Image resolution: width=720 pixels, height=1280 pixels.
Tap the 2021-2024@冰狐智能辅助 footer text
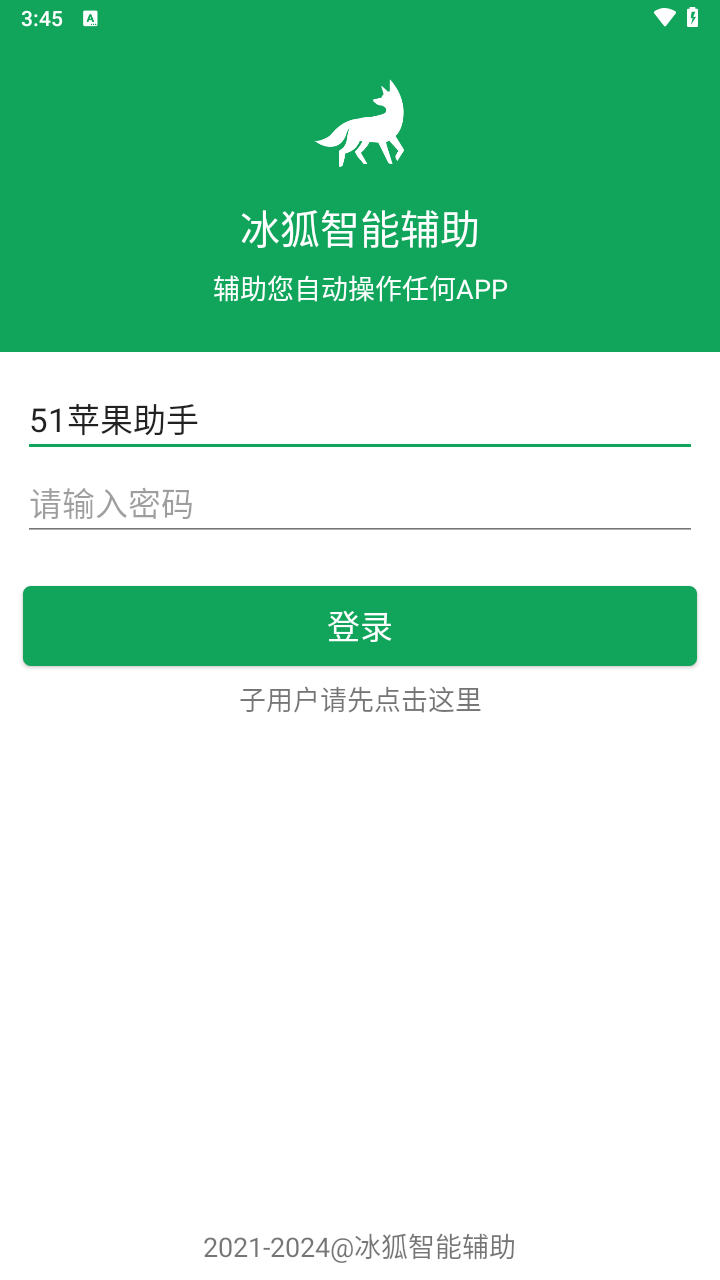[360, 1247]
